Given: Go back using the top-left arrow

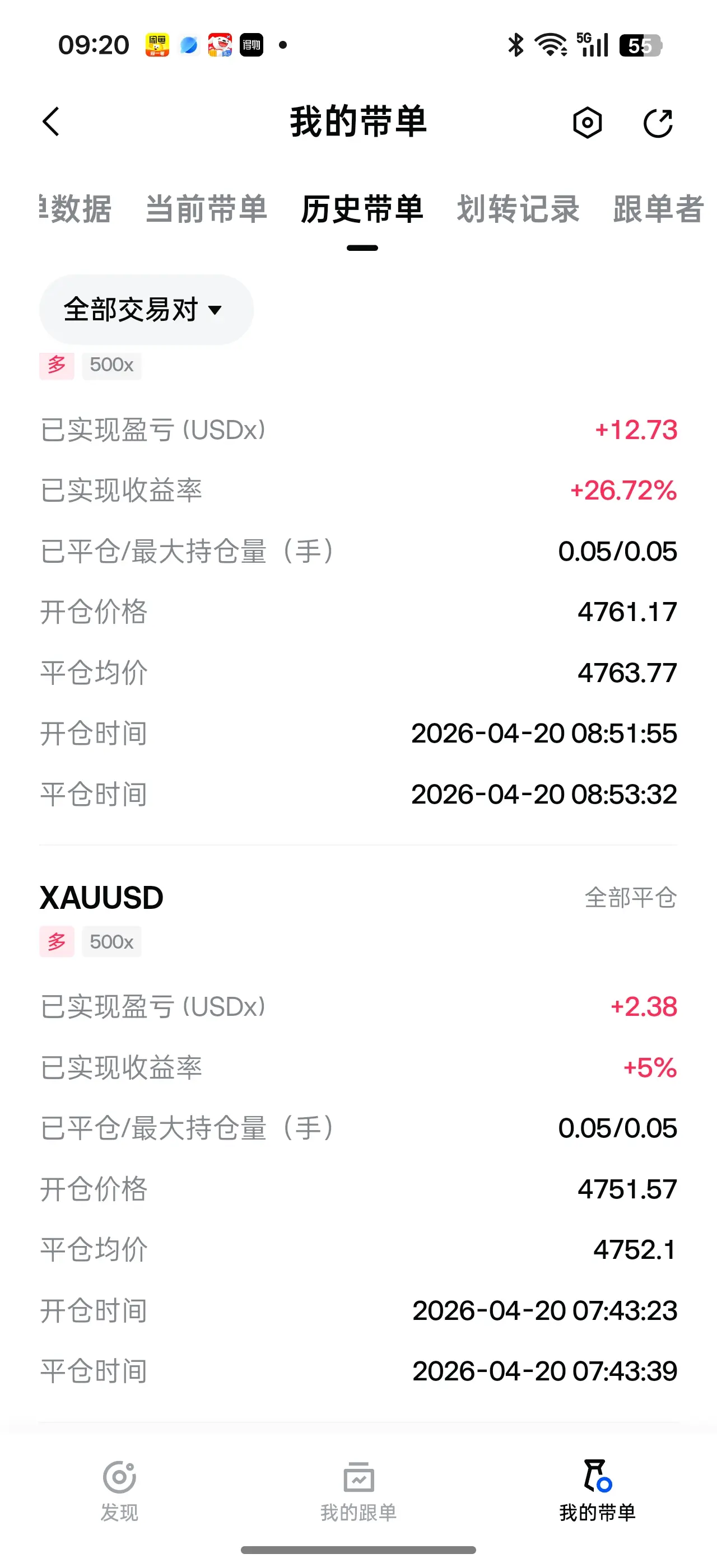Looking at the screenshot, I should tap(51, 122).
